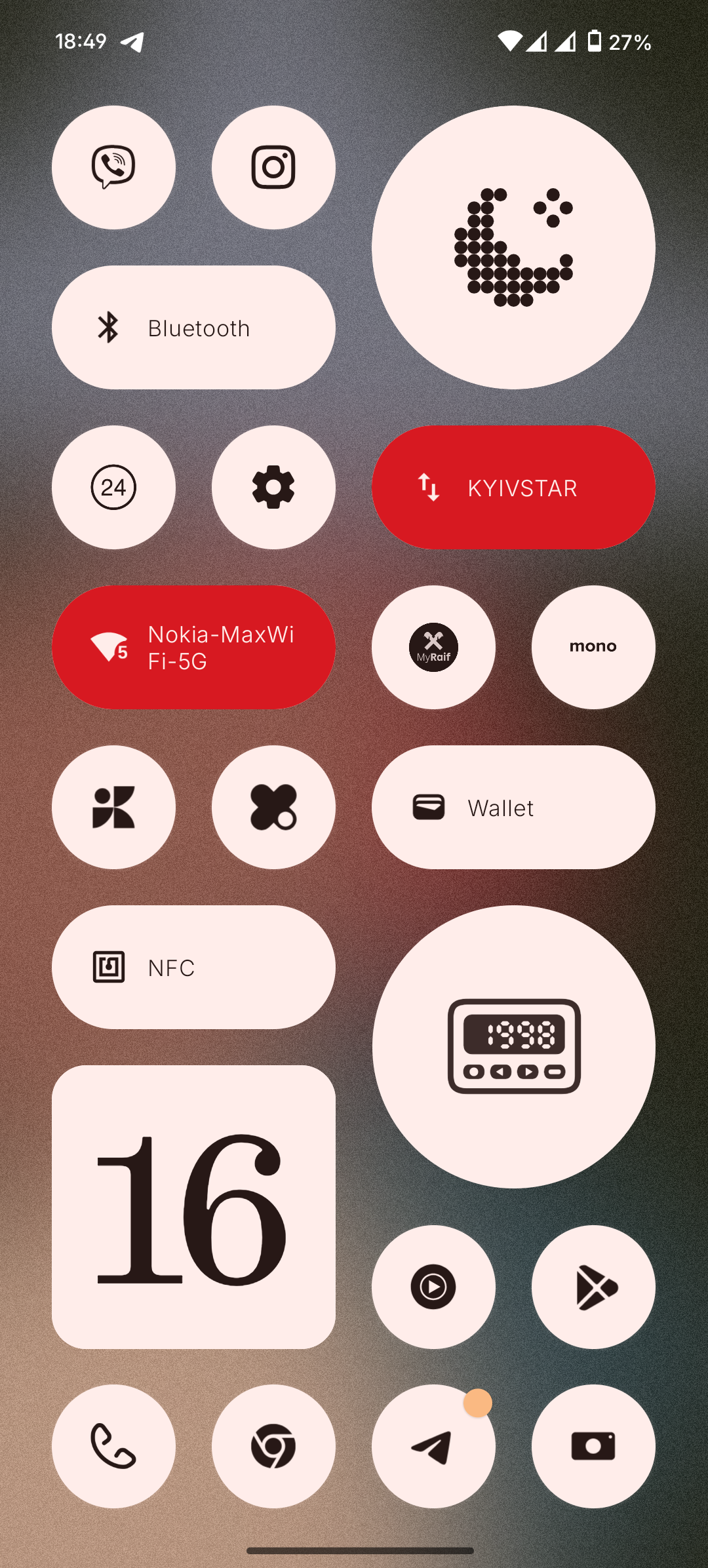708x1568 pixels.
Task: Open the retro 1998 clock widget
Action: pos(513,1046)
